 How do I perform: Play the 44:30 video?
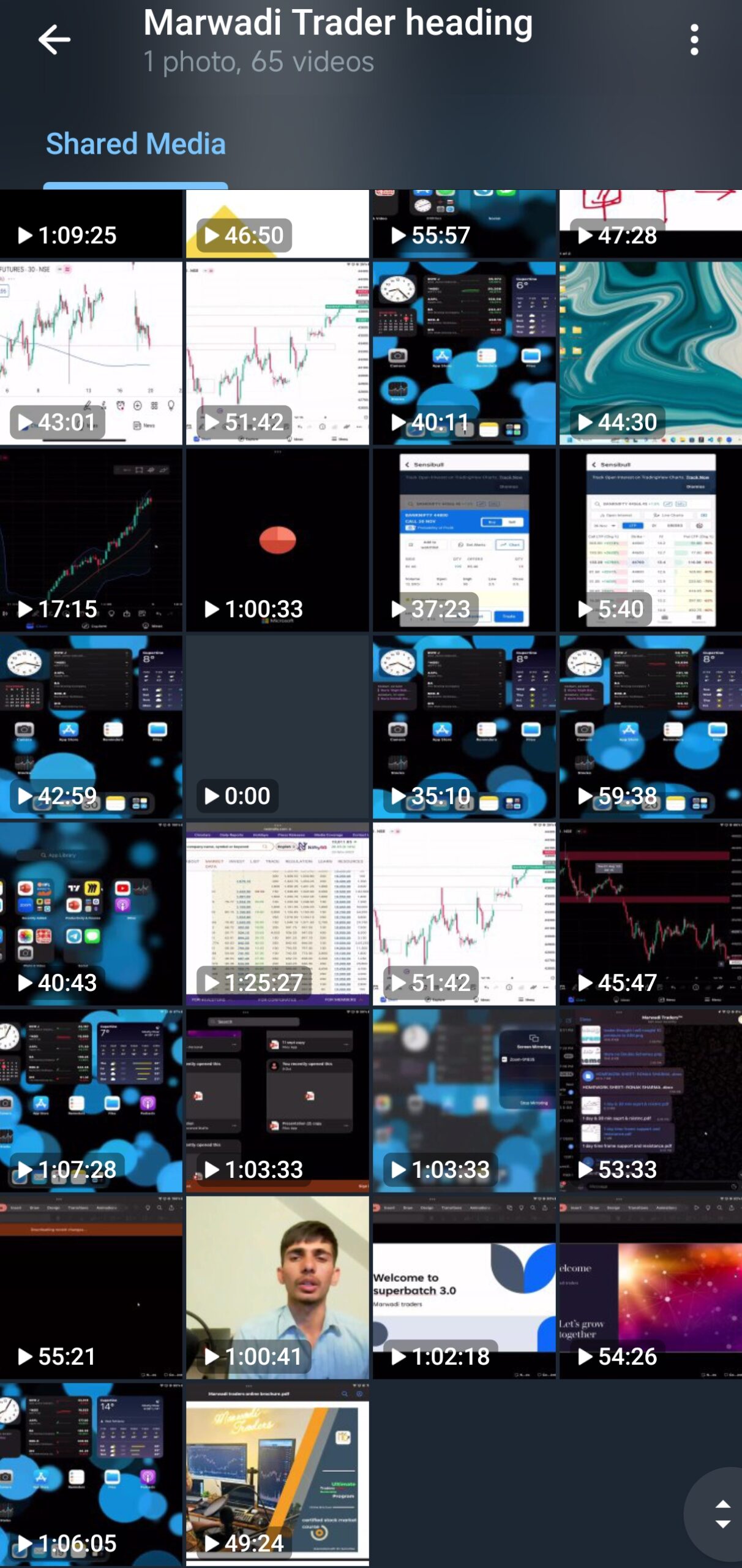[x=650, y=353]
